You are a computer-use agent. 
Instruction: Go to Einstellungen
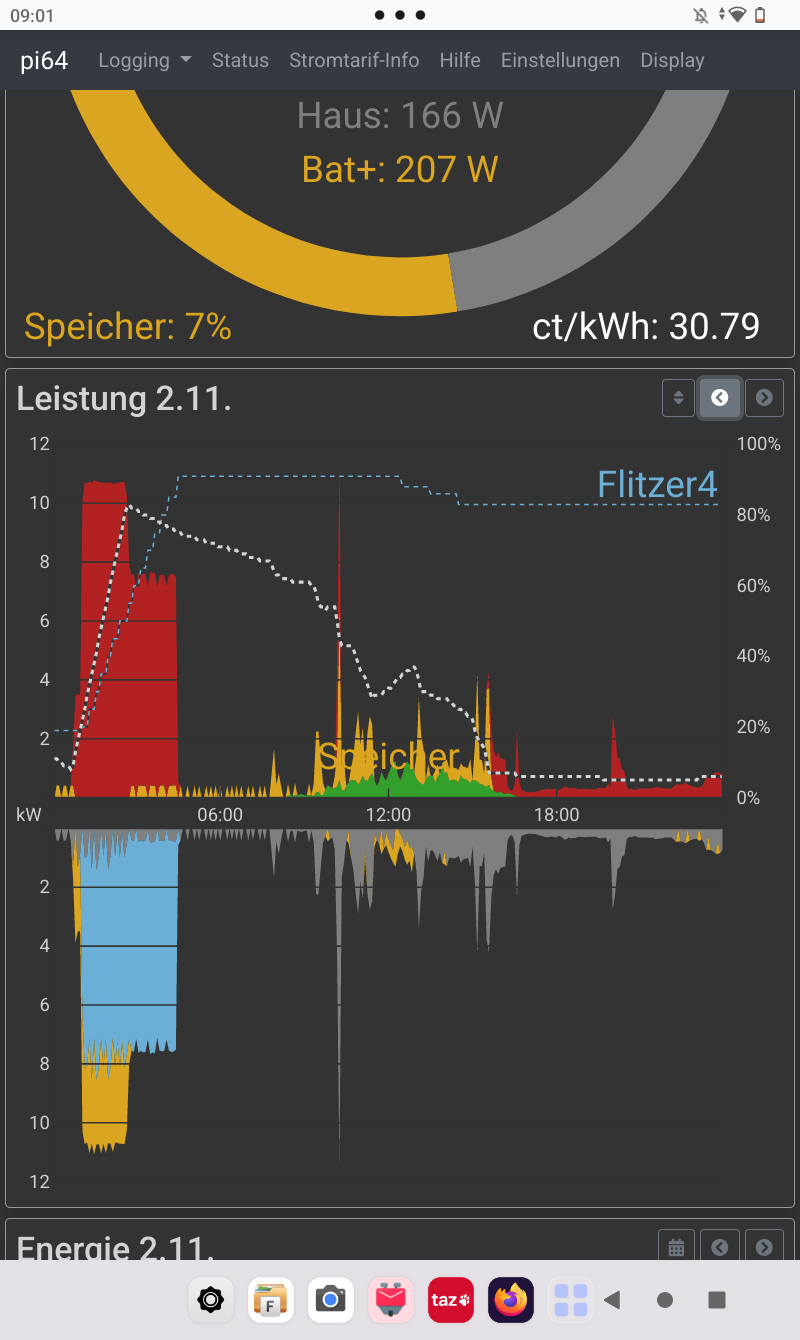560,60
